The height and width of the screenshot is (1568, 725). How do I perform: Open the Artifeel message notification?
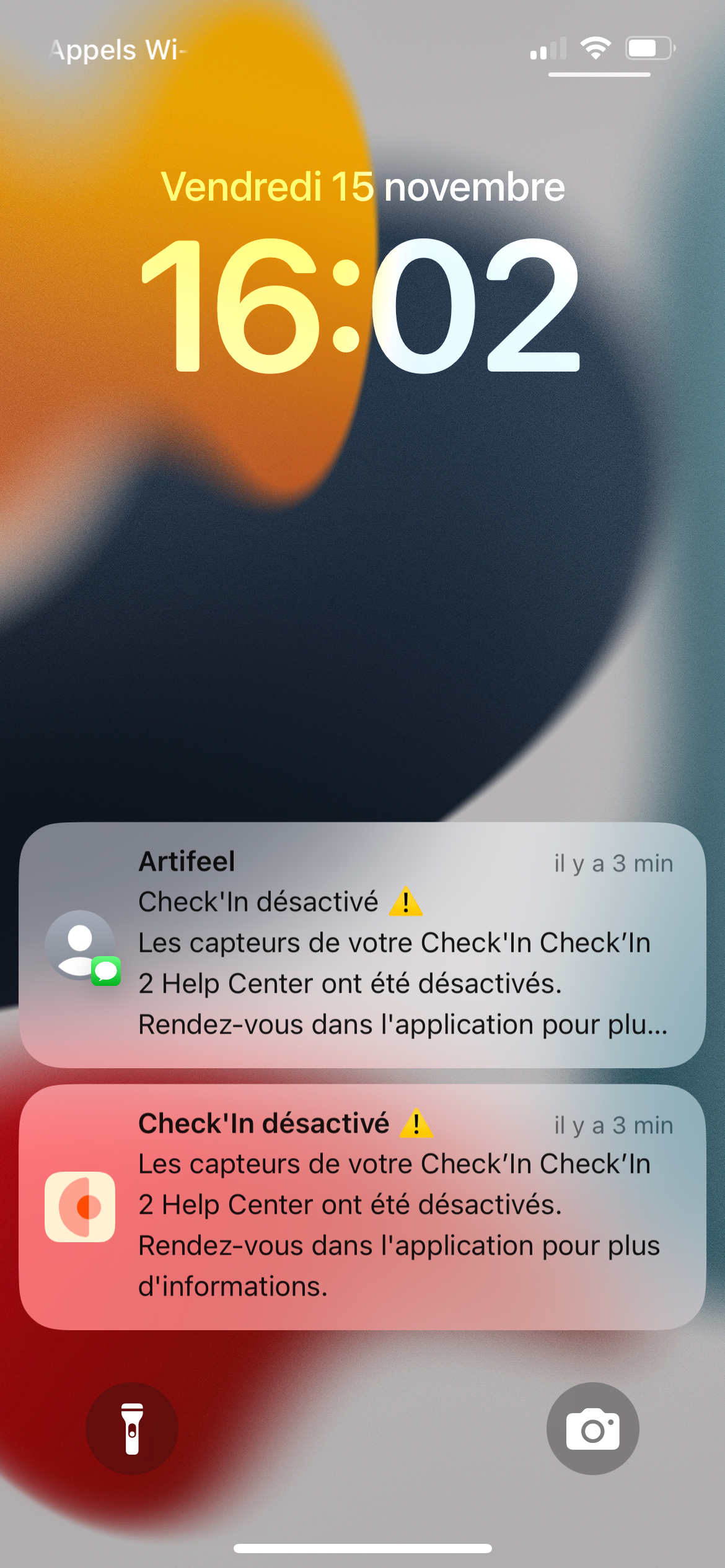click(x=362, y=944)
